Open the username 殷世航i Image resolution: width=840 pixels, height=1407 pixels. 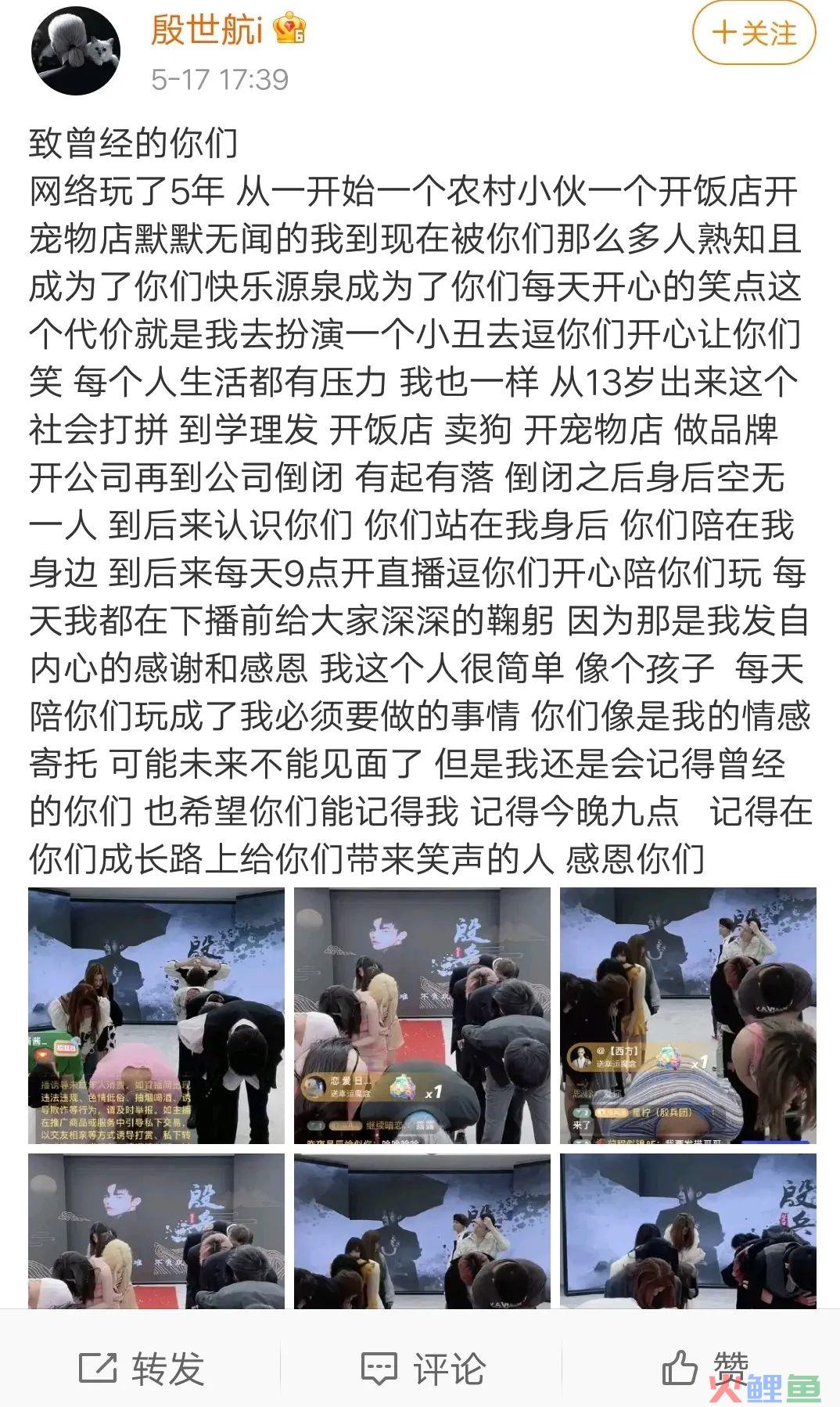pos(206,31)
